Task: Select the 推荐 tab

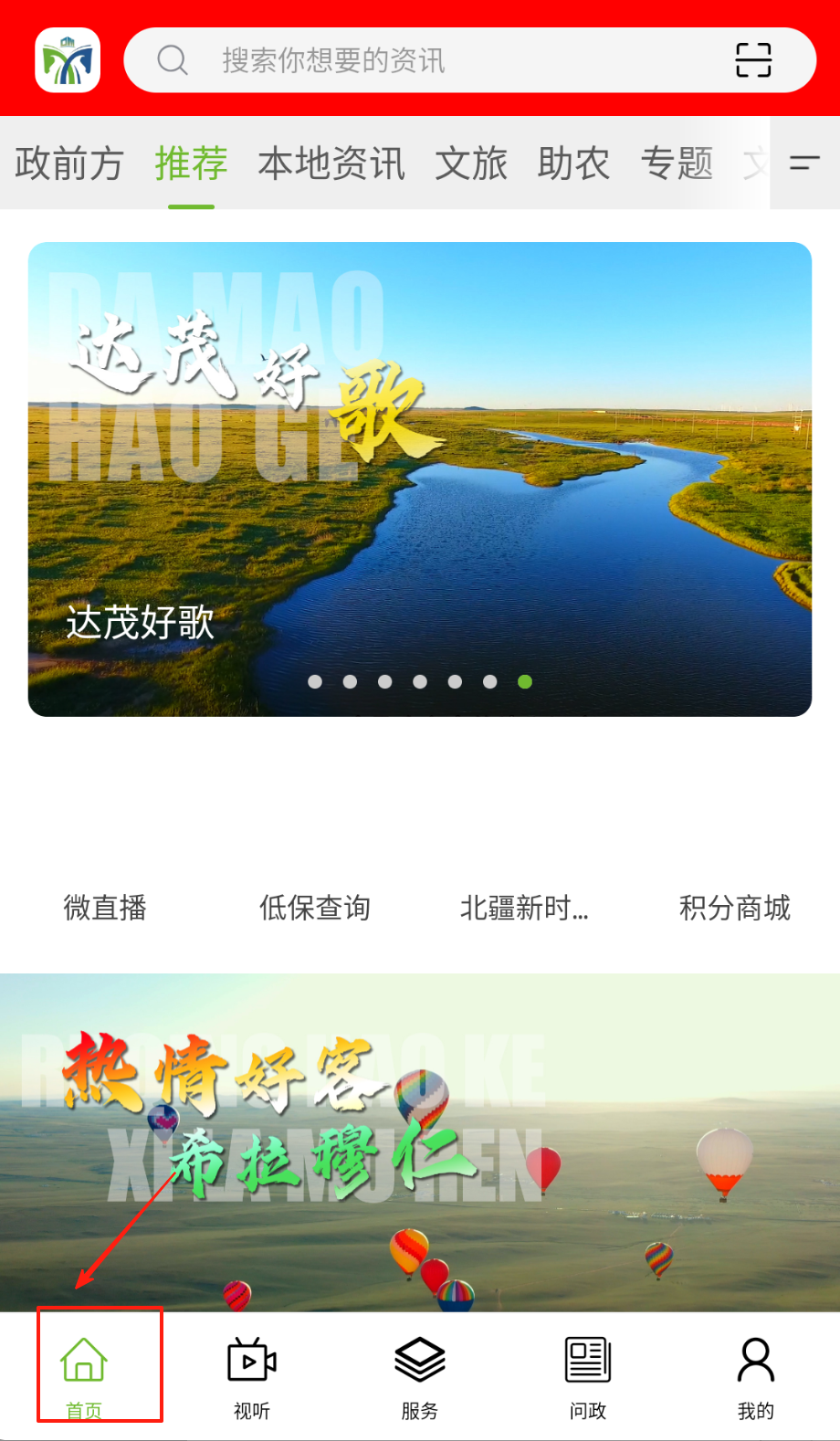Action: (x=191, y=164)
